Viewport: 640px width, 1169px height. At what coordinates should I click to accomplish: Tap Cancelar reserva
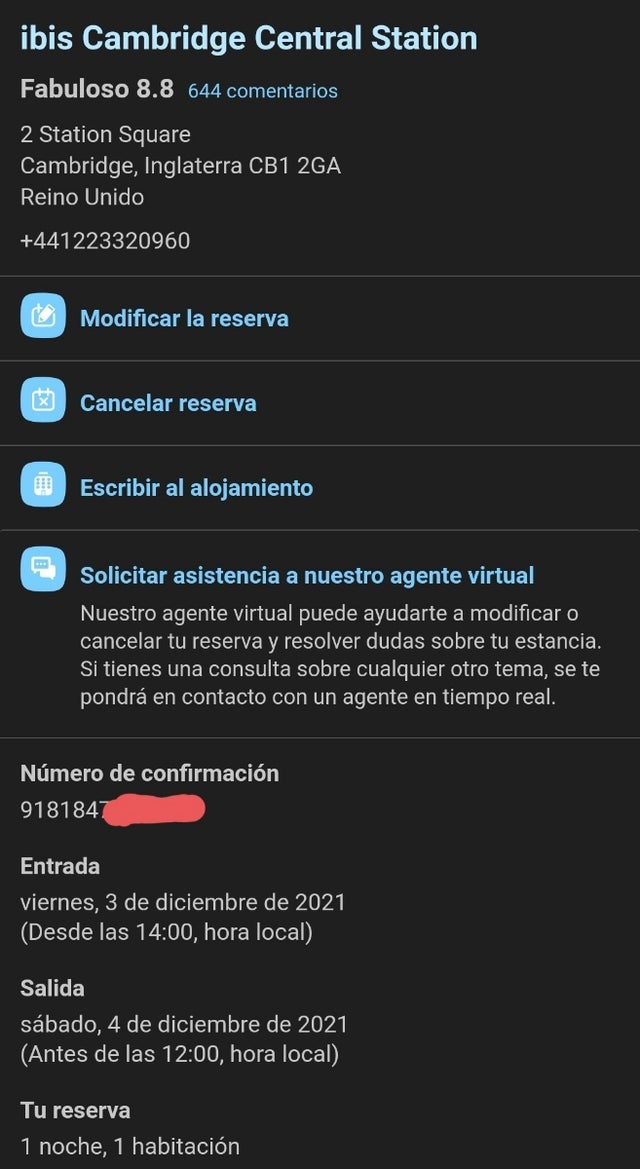pyautogui.click(x=168, y=403)
